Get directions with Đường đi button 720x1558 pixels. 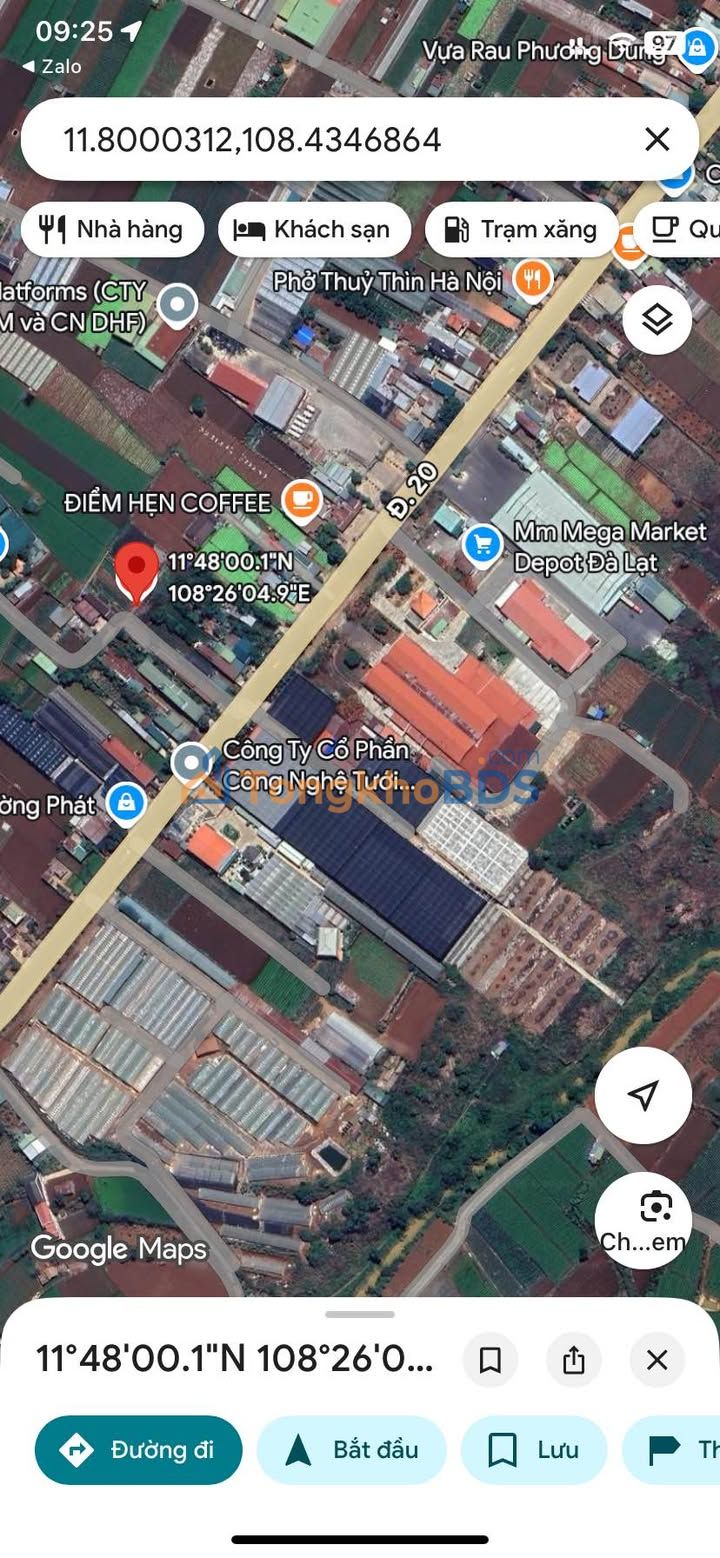click(139, 1450)
